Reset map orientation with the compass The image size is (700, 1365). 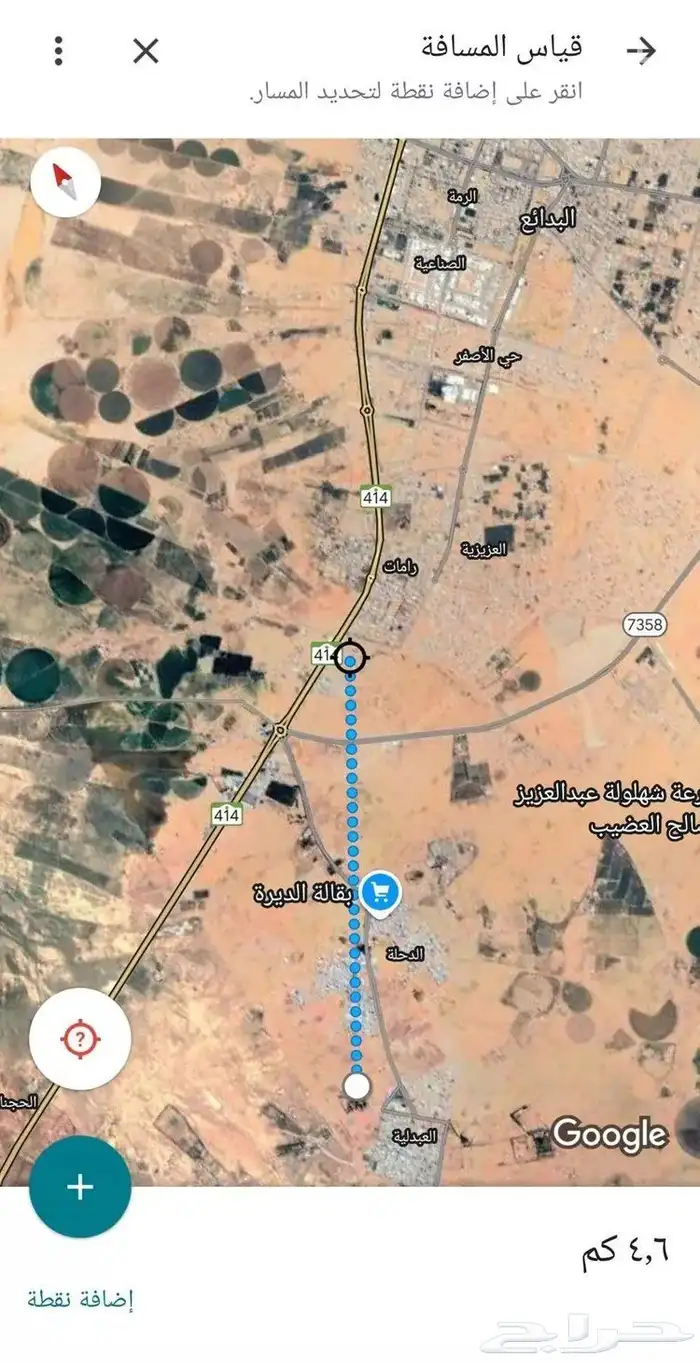(x=65, y=181)
